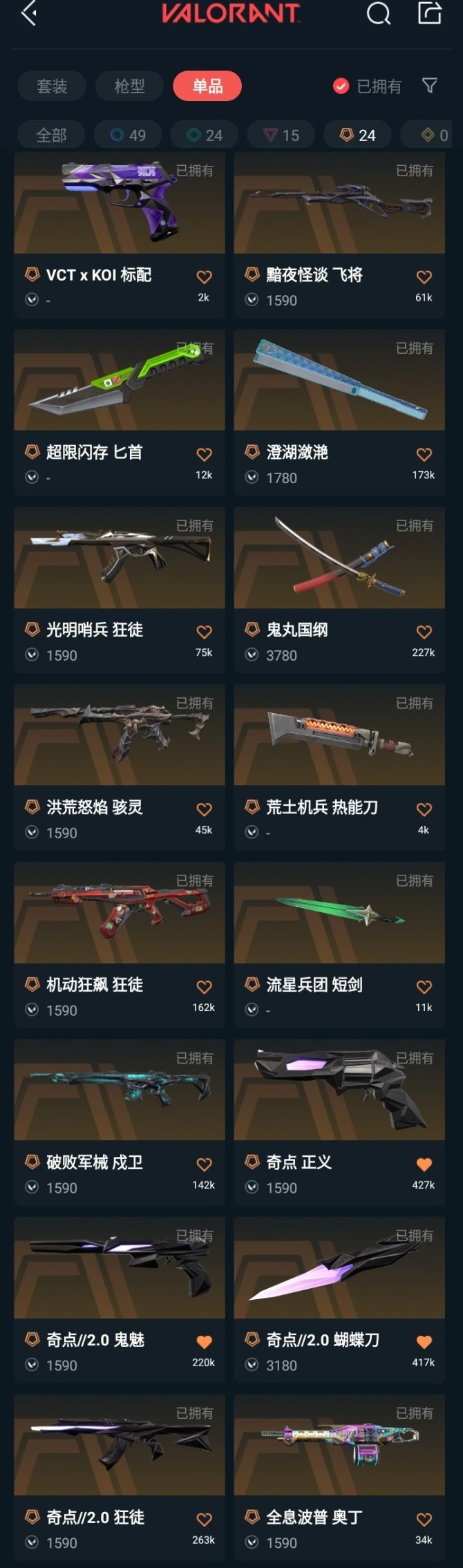Unlike the 奇点 正义 skin
This screenshot has width=463, height=1568.
pyautogui.click(x=424, y=1164)
